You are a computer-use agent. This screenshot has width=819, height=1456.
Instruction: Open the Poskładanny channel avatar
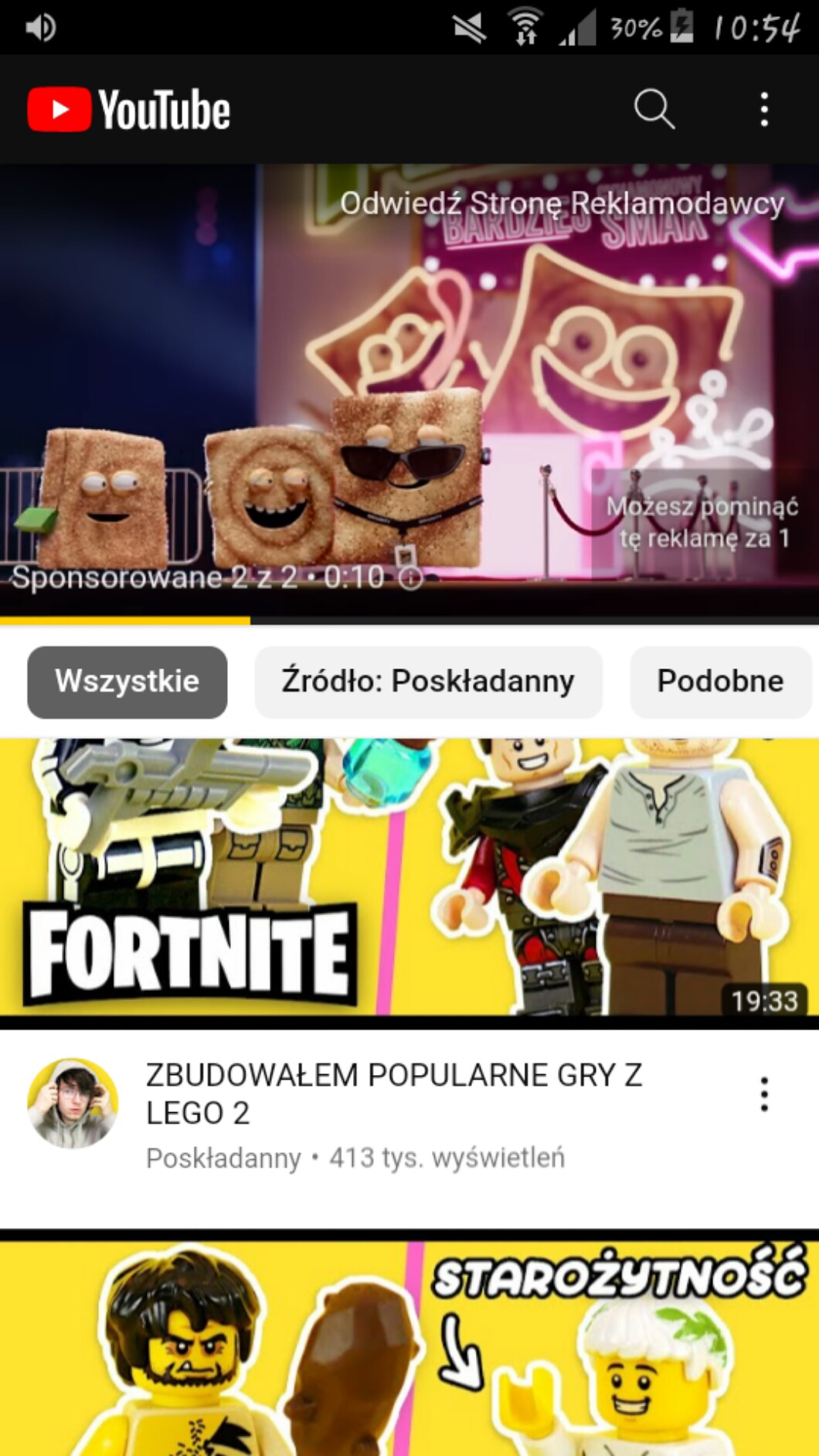point(73,1103)
